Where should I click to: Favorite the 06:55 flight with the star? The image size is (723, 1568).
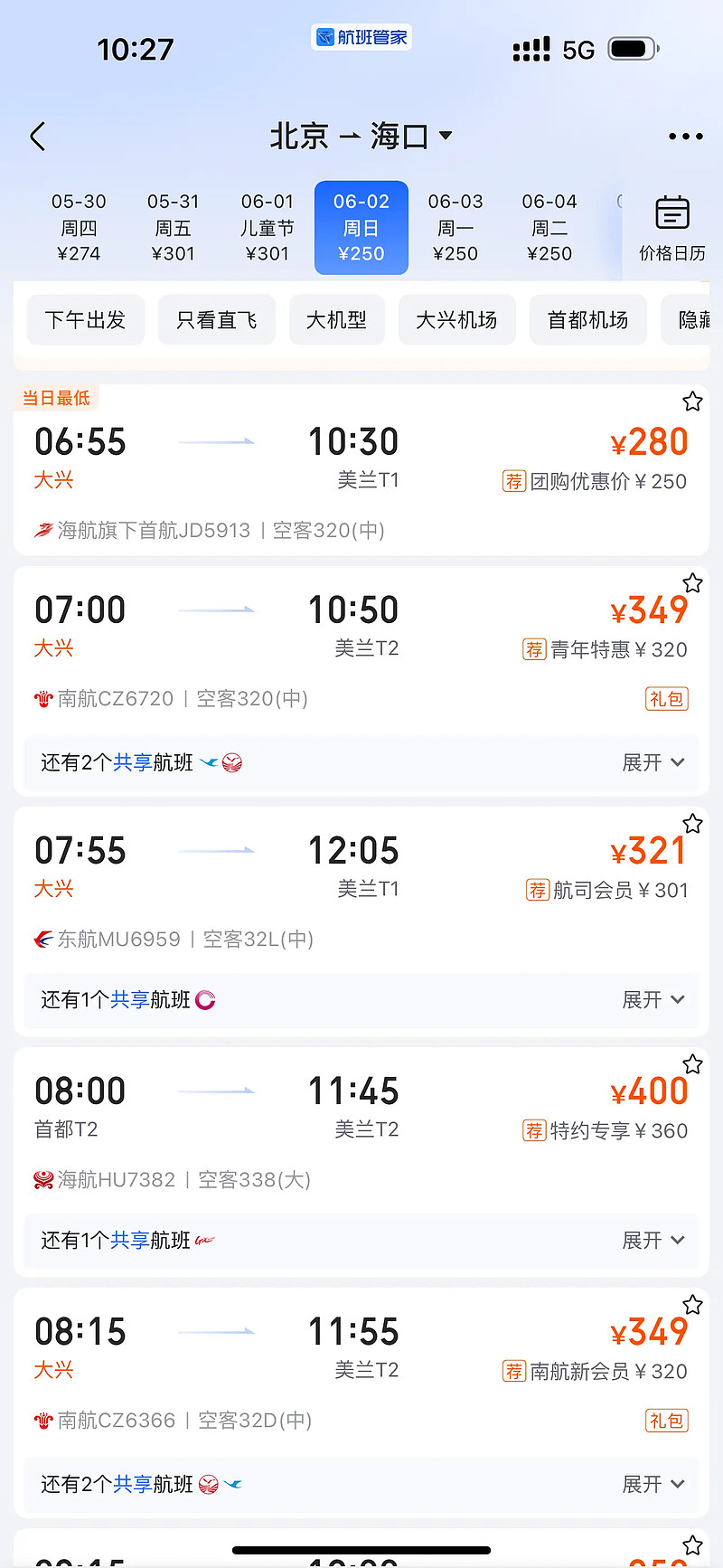(692, 401)
